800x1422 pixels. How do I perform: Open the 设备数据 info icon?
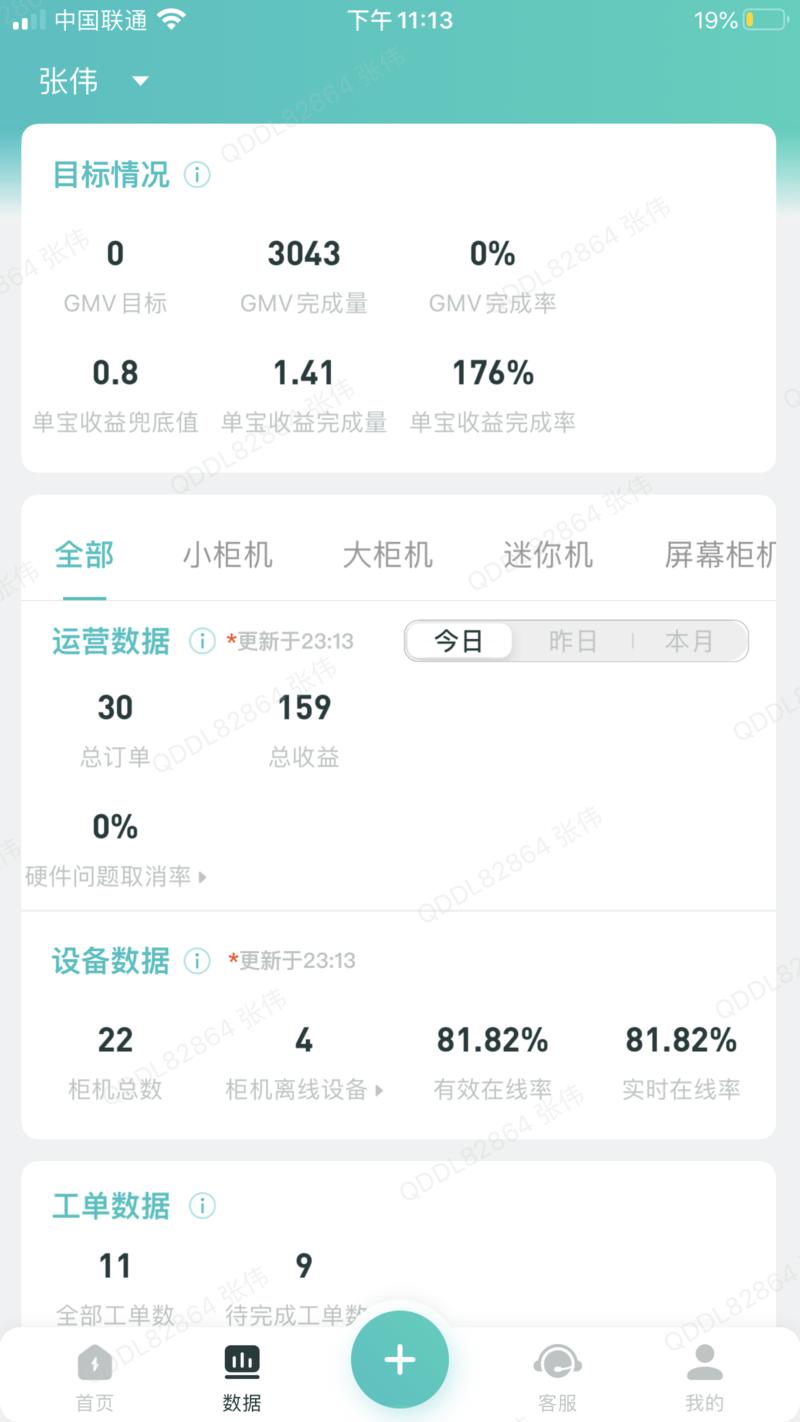tap(197, 961)
